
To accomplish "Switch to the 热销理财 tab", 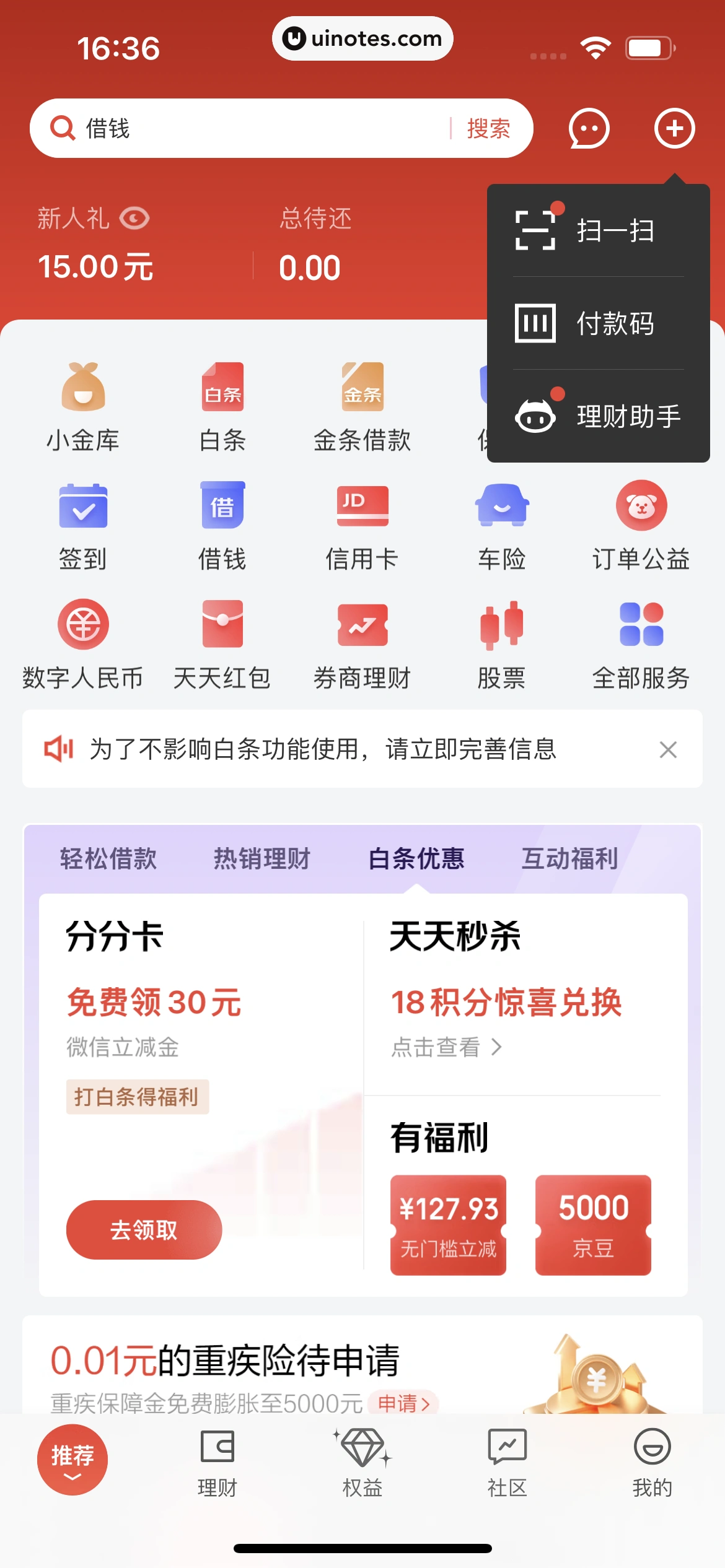I will pos(261,859).
